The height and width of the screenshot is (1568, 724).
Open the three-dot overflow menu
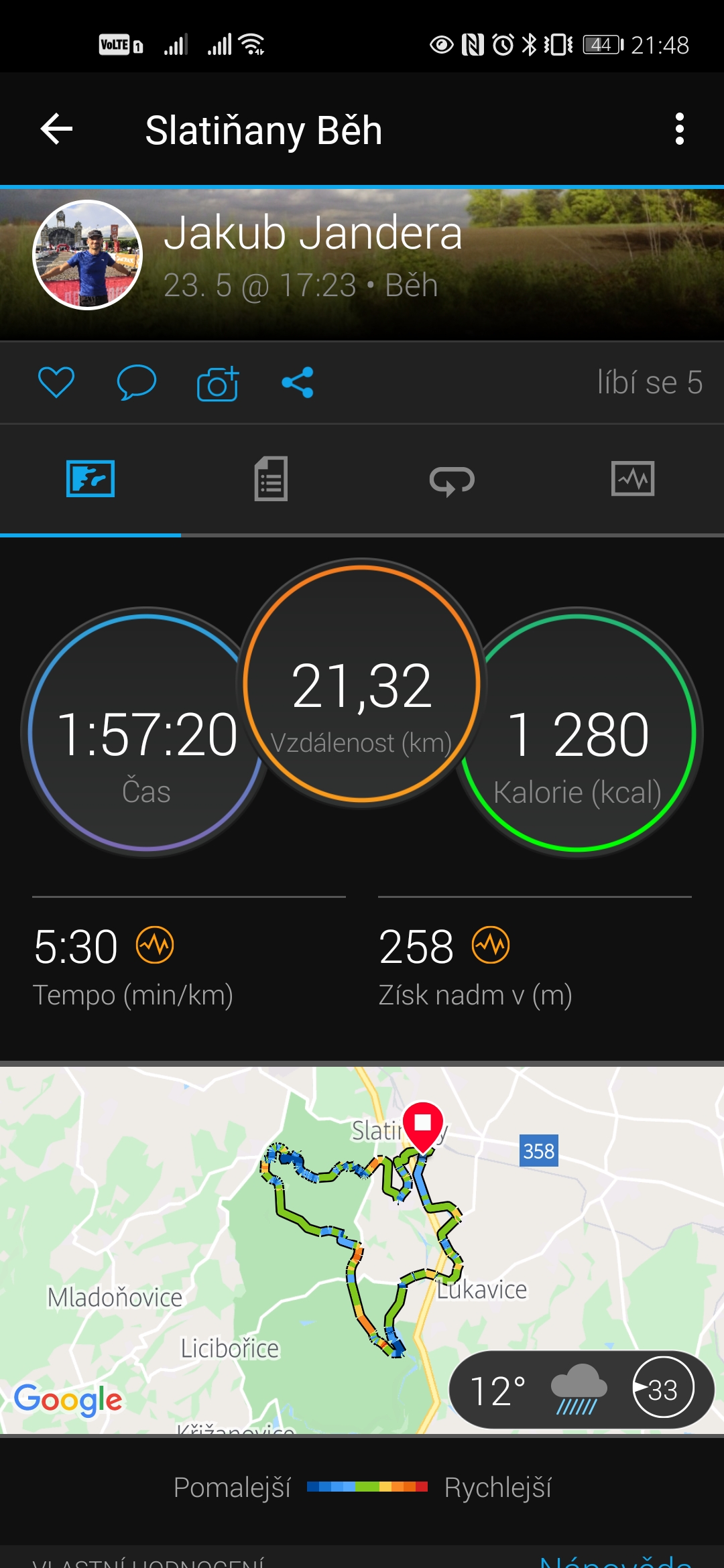tap(679, 129)
